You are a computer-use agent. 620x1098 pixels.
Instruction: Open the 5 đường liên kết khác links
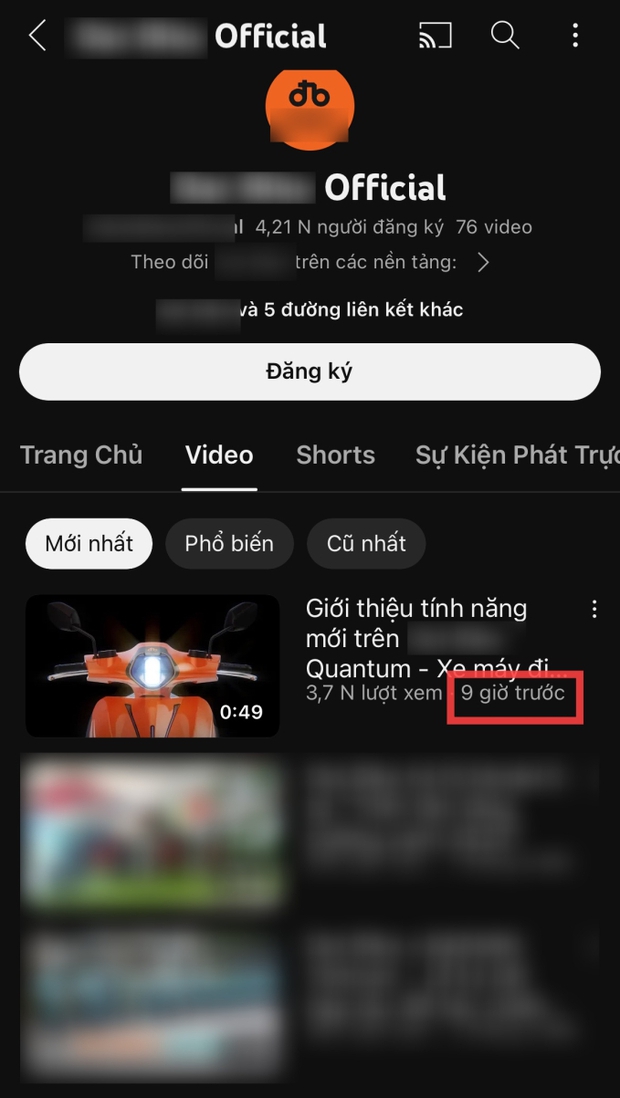pos(350,310)
